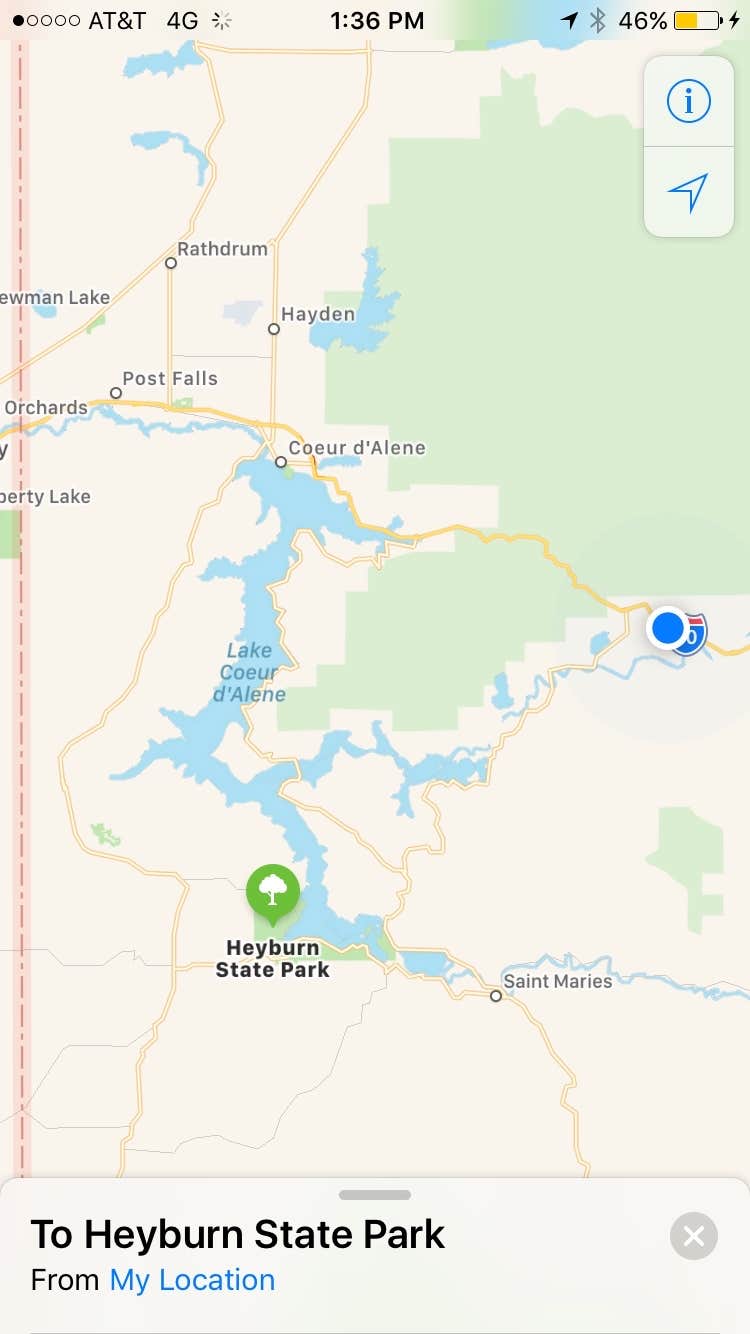Tap the Post Falls town dot
Image resolution: width=750 pixels, height=1334 pixels.
click(x=116, y=394)
